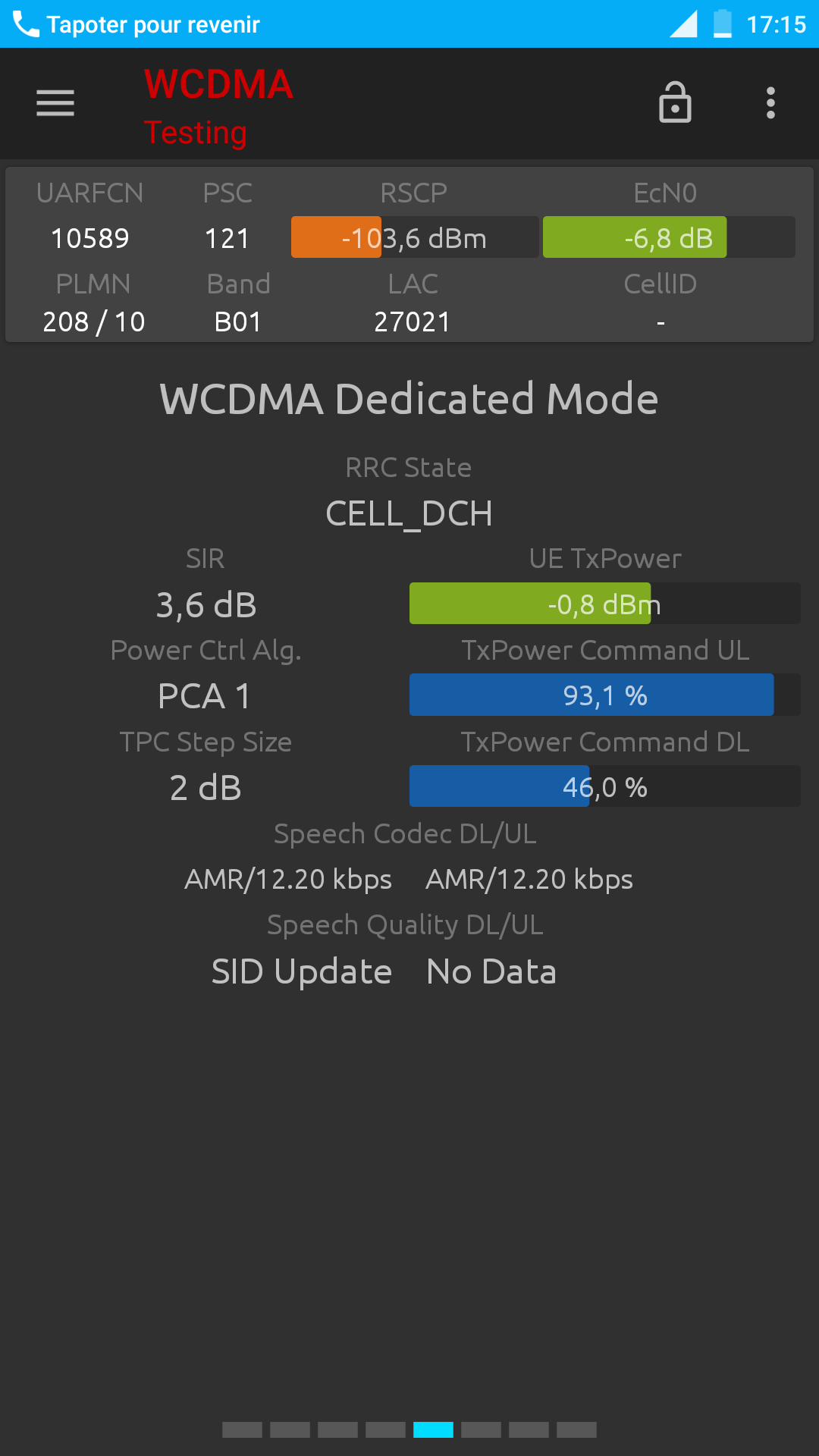Viewport: 819px width, 1456px height.
Task: Tap the lock icon in the toolbar
Action: click(675, 102)
